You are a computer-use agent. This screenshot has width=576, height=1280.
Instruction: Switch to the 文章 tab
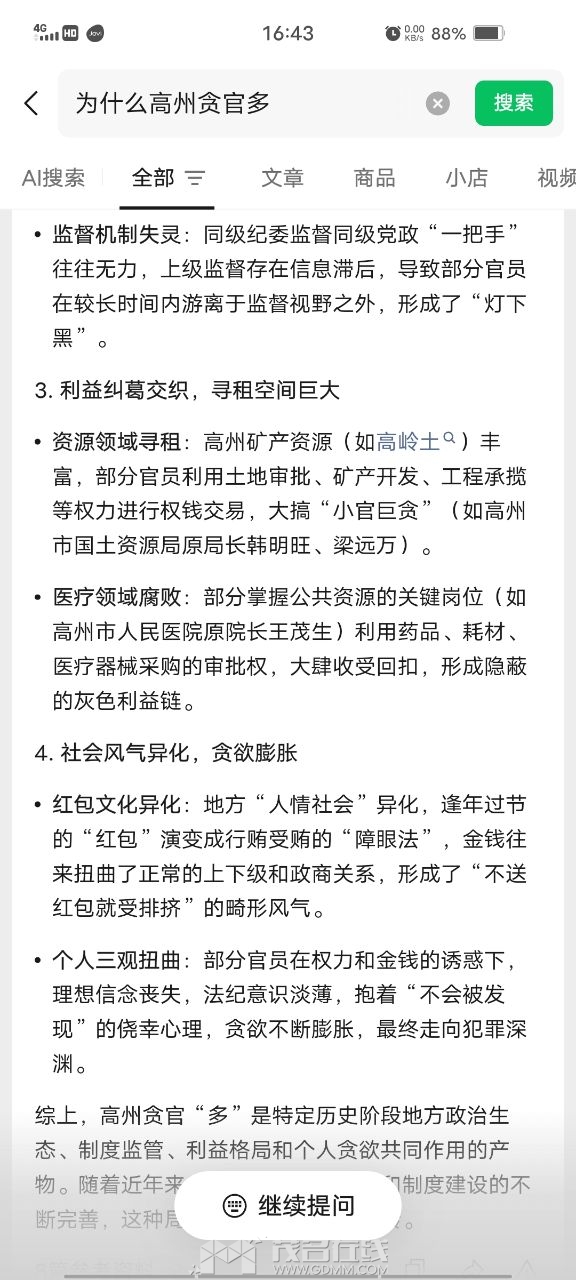coord(282,178)
